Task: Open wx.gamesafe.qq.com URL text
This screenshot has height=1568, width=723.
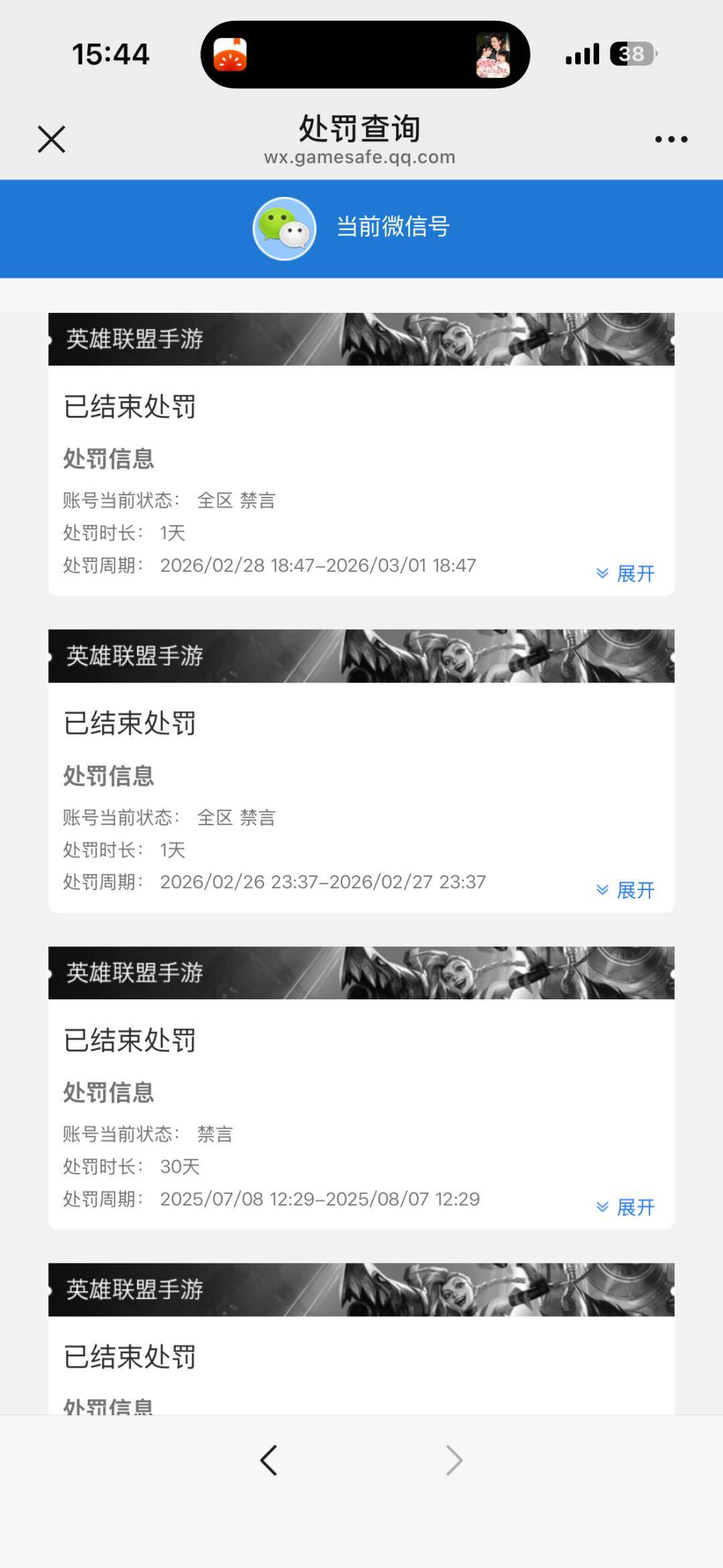Action: (360, 157)
